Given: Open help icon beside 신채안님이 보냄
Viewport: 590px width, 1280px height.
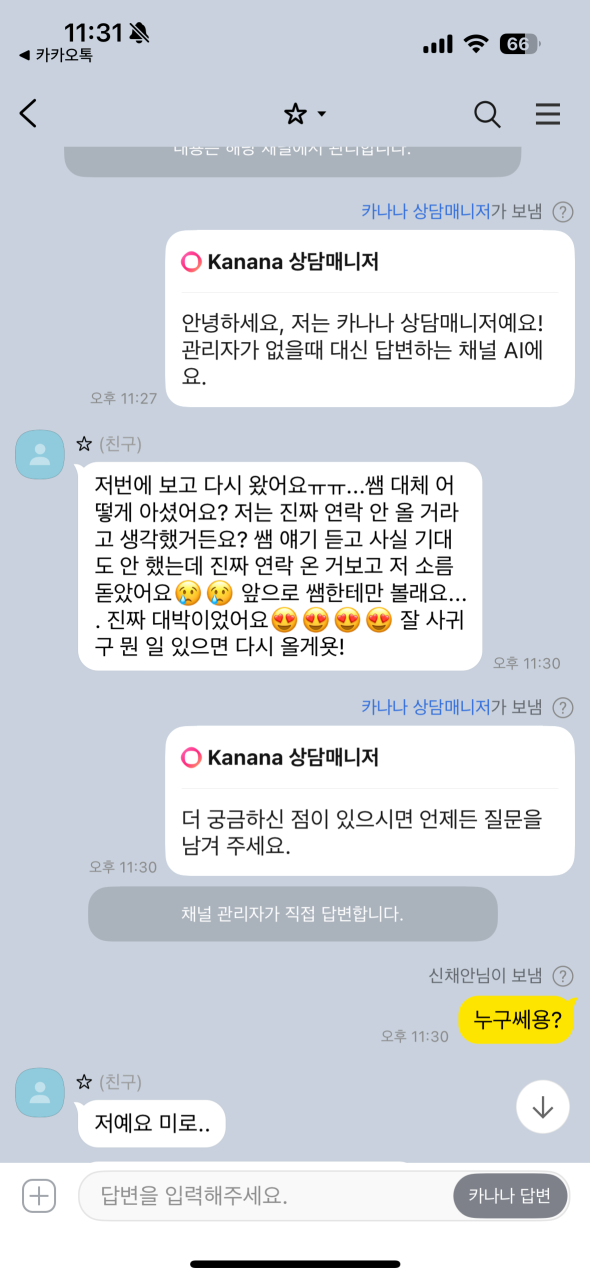Looking at the screenshot, I should pos(563,975).
